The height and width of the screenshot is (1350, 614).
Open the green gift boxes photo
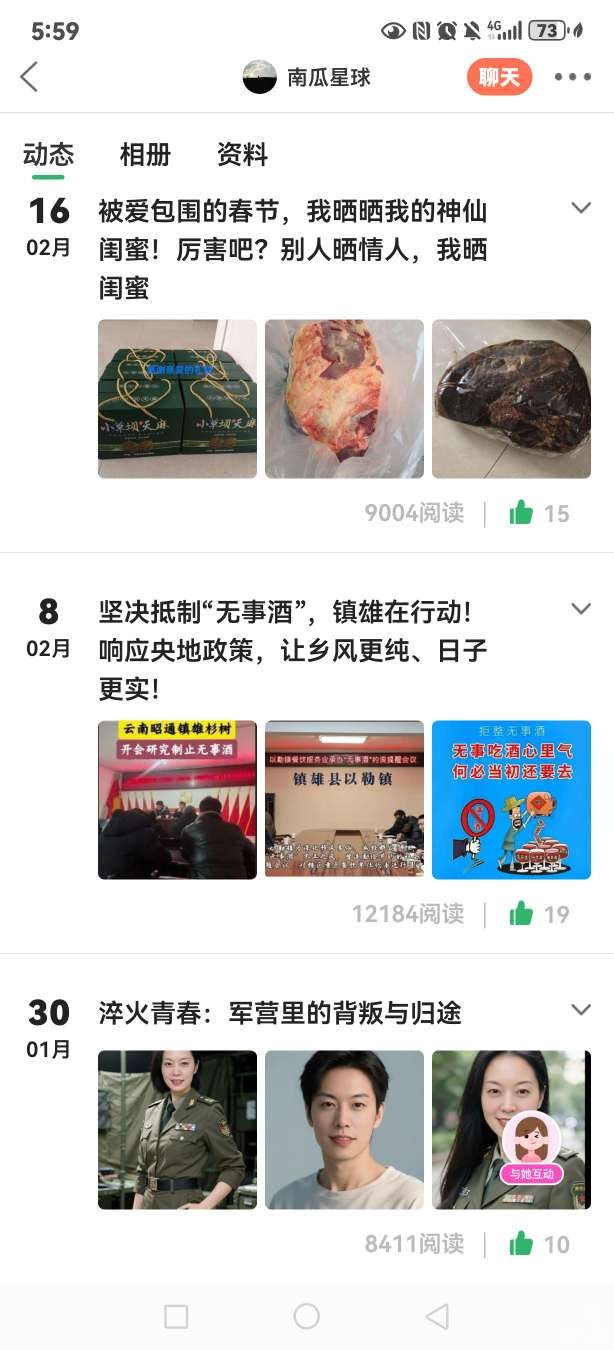[177, 399]
